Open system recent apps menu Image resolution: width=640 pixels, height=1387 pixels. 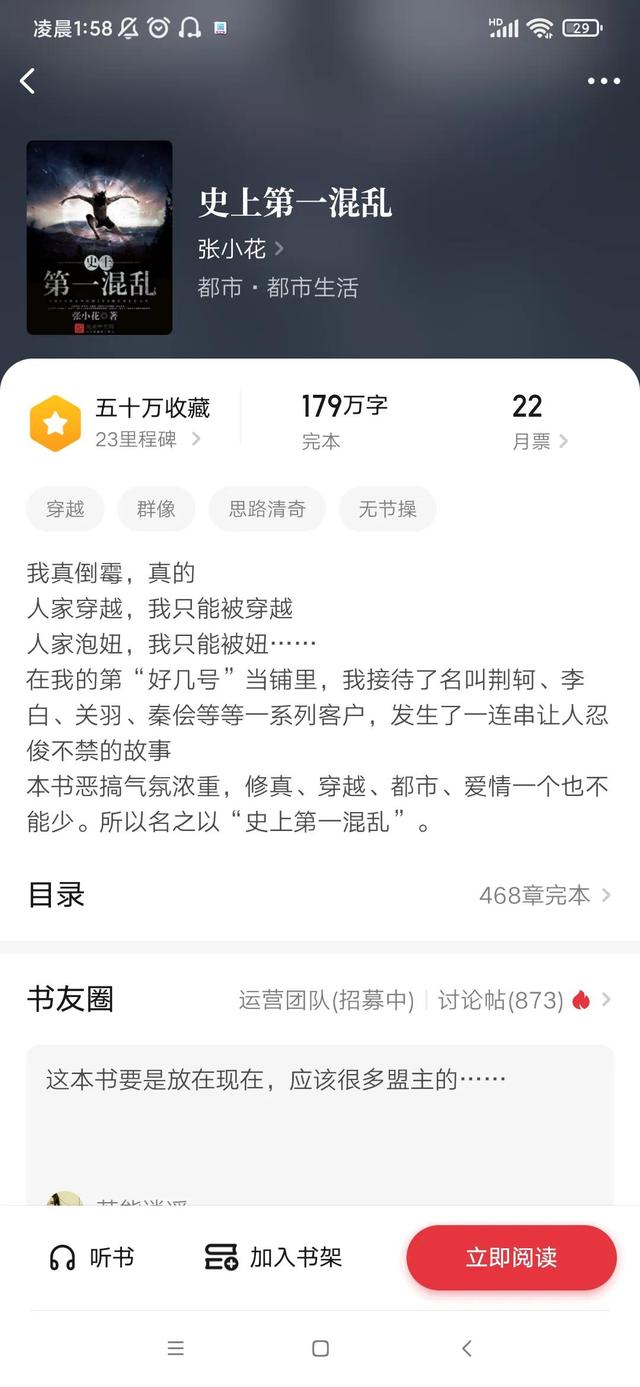point(176,1349)
